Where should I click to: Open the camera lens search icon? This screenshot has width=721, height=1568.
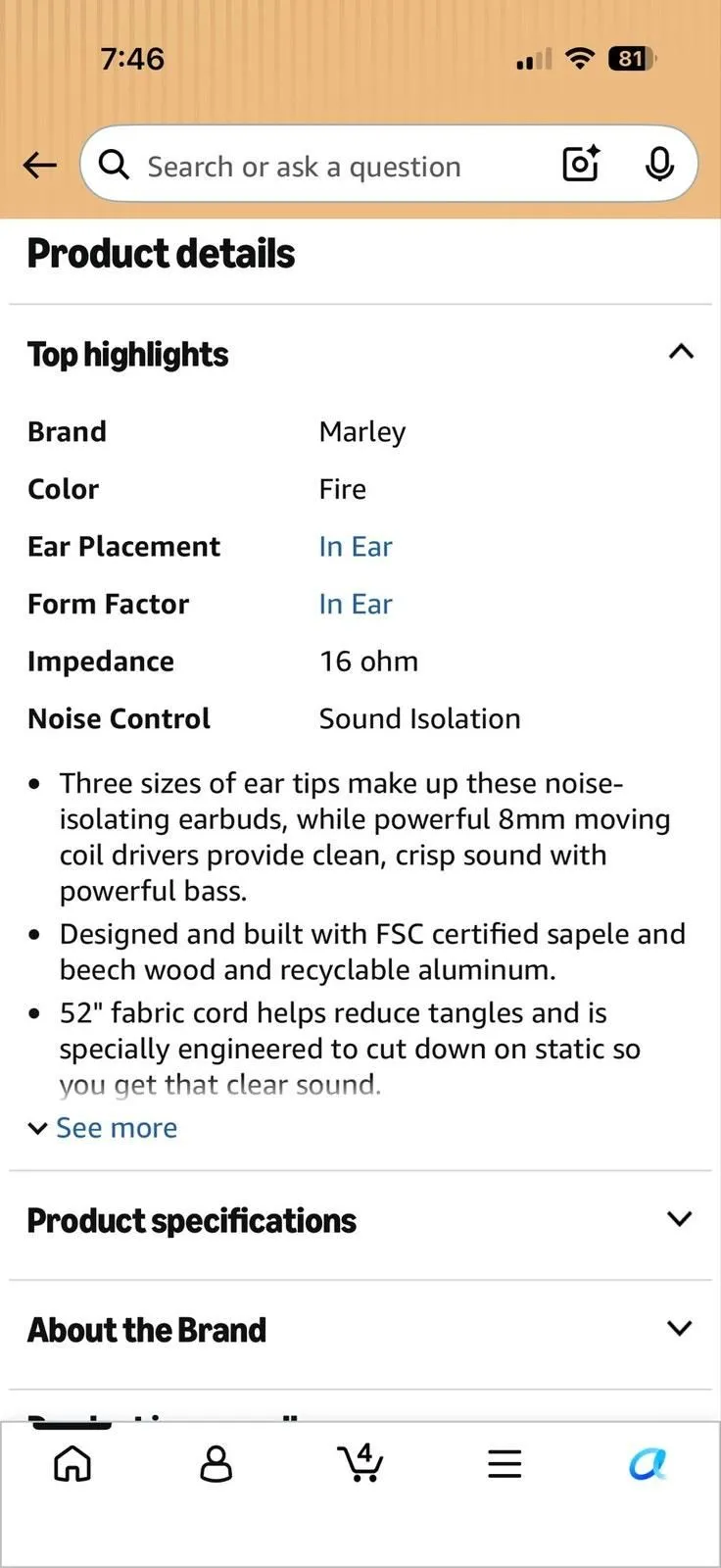(581, 165)
